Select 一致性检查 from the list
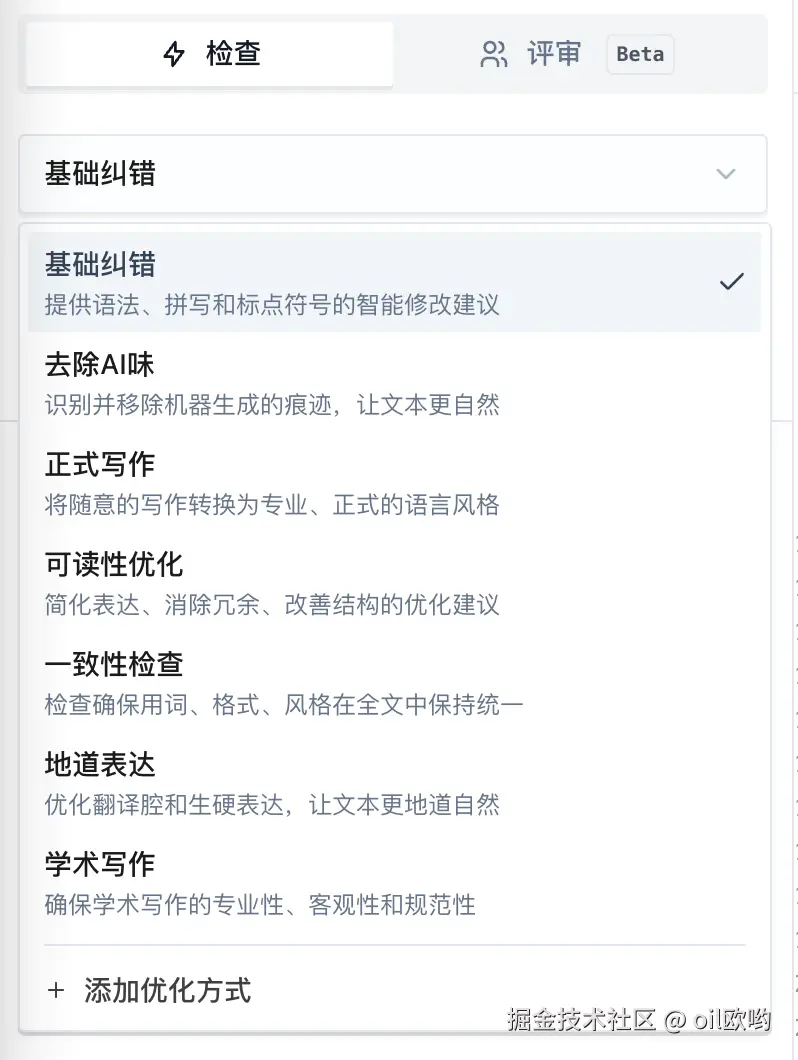798x1060 pixels. point(392,683)
